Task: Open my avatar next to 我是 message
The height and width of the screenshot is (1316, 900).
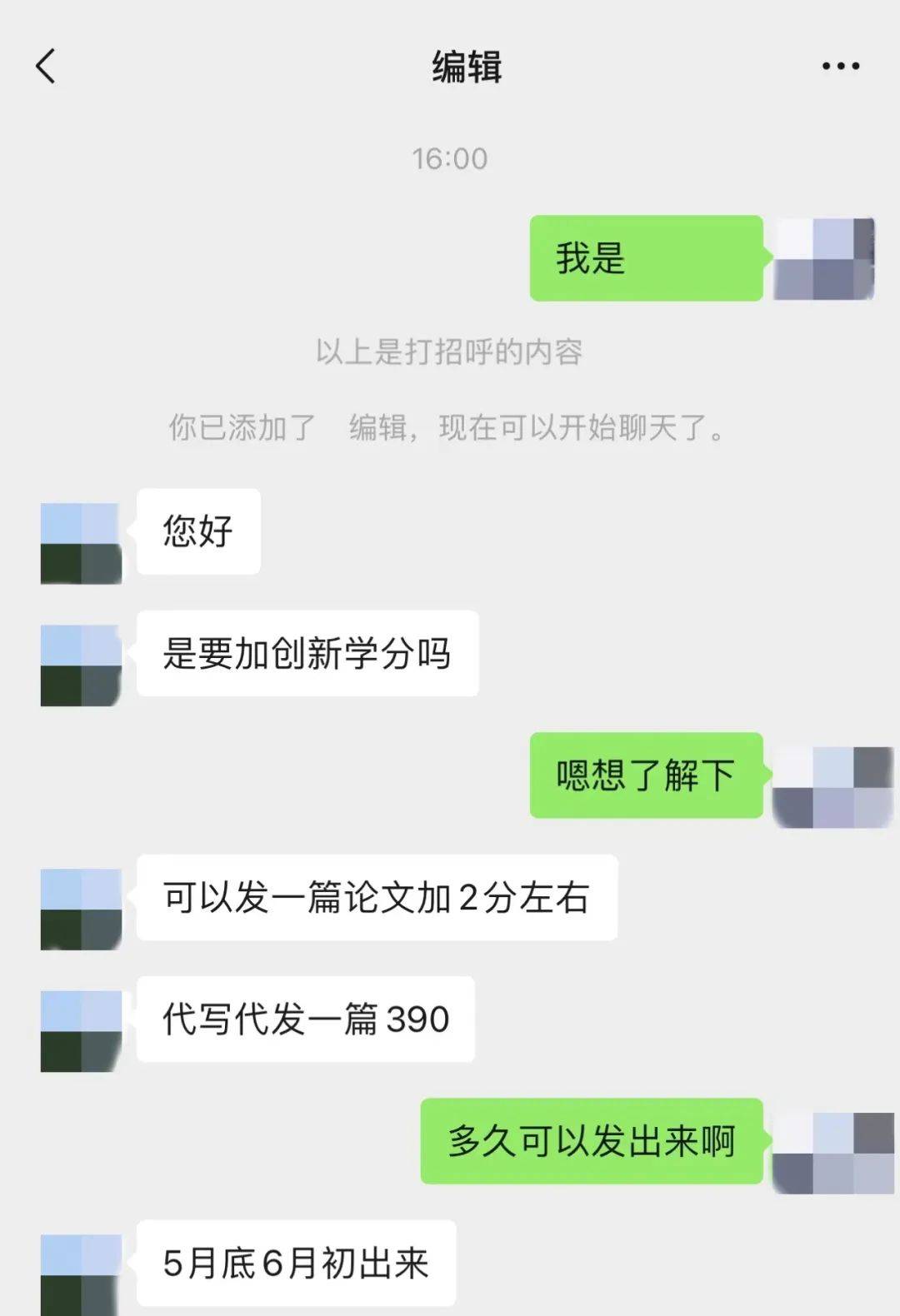Action: click(823, 258)
